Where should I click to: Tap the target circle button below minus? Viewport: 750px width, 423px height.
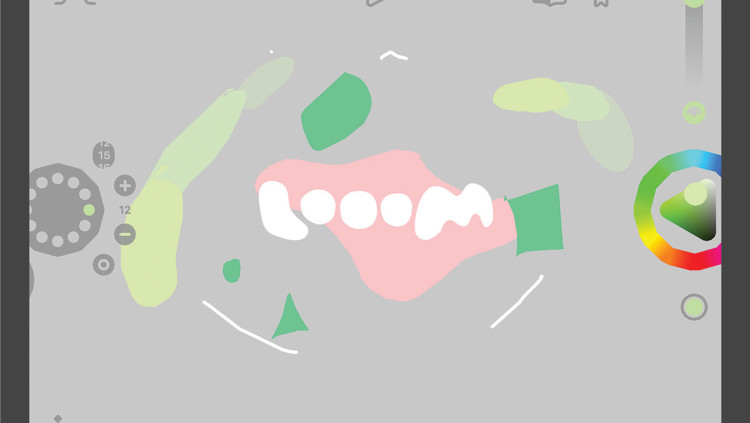pyautogui.click(x=103, y=265)
